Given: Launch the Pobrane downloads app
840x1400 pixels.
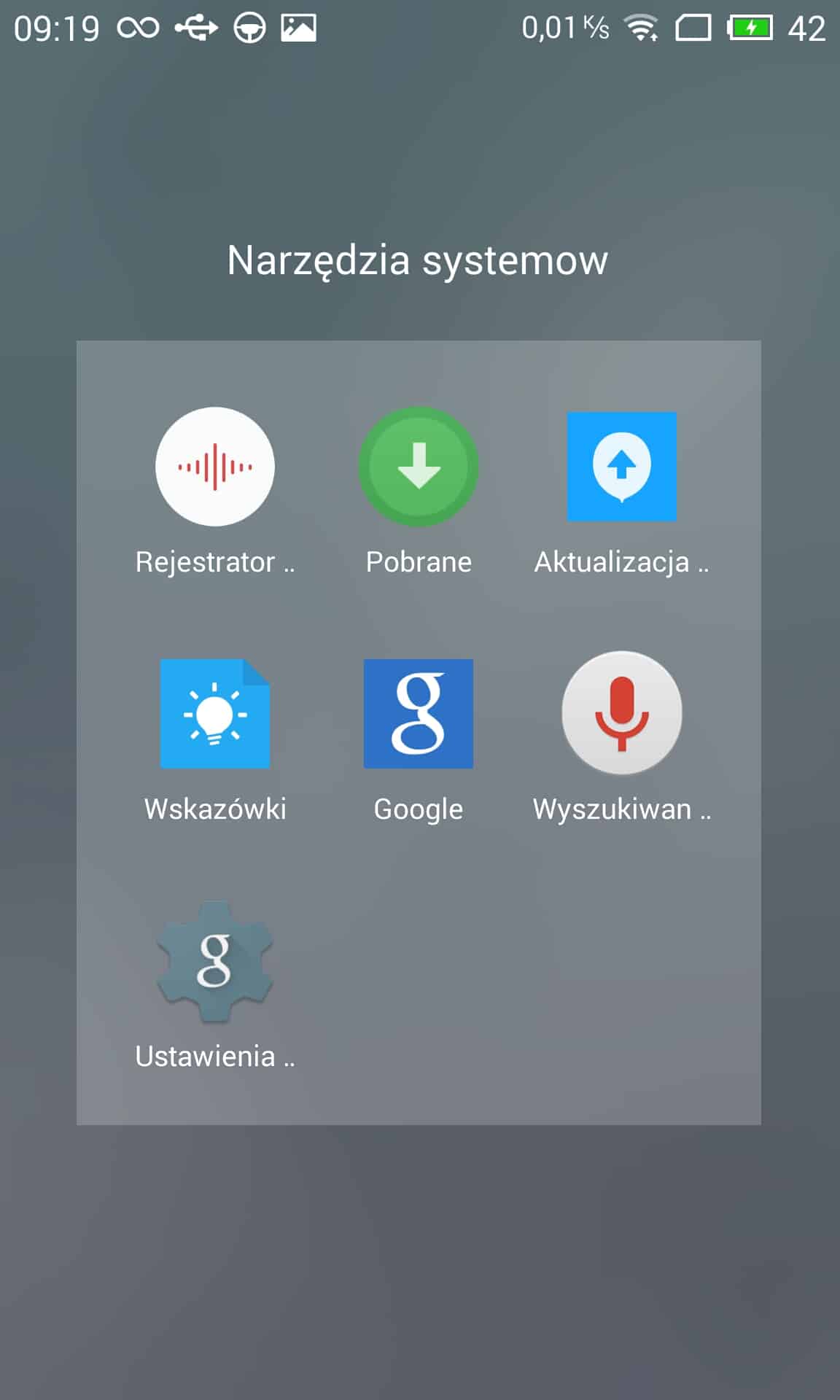Looking at the screenshot, I should 418,467.
